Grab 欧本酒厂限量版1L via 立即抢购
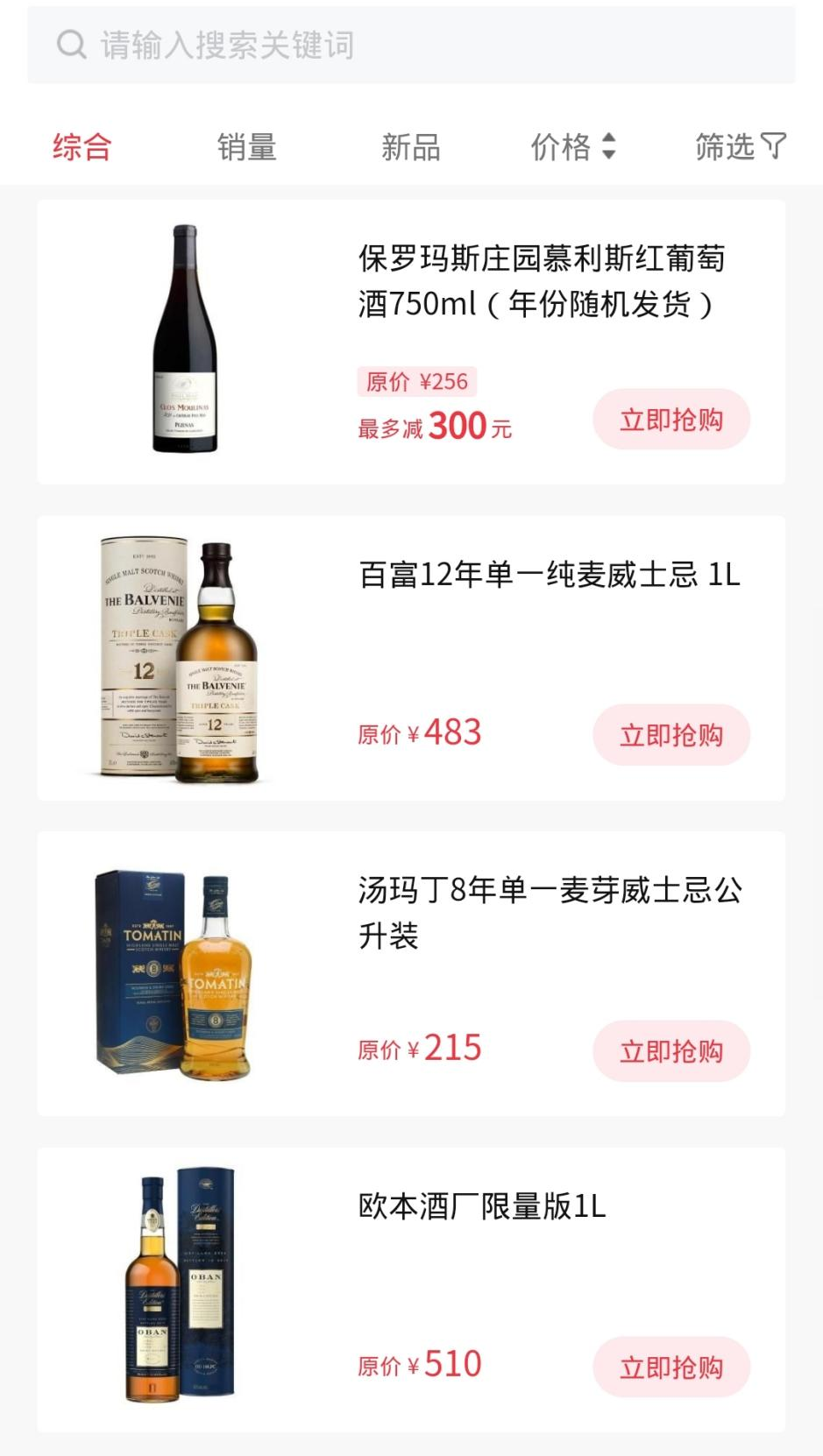This screenshot has height=1456, width=823. click(x=670, y=1367)
